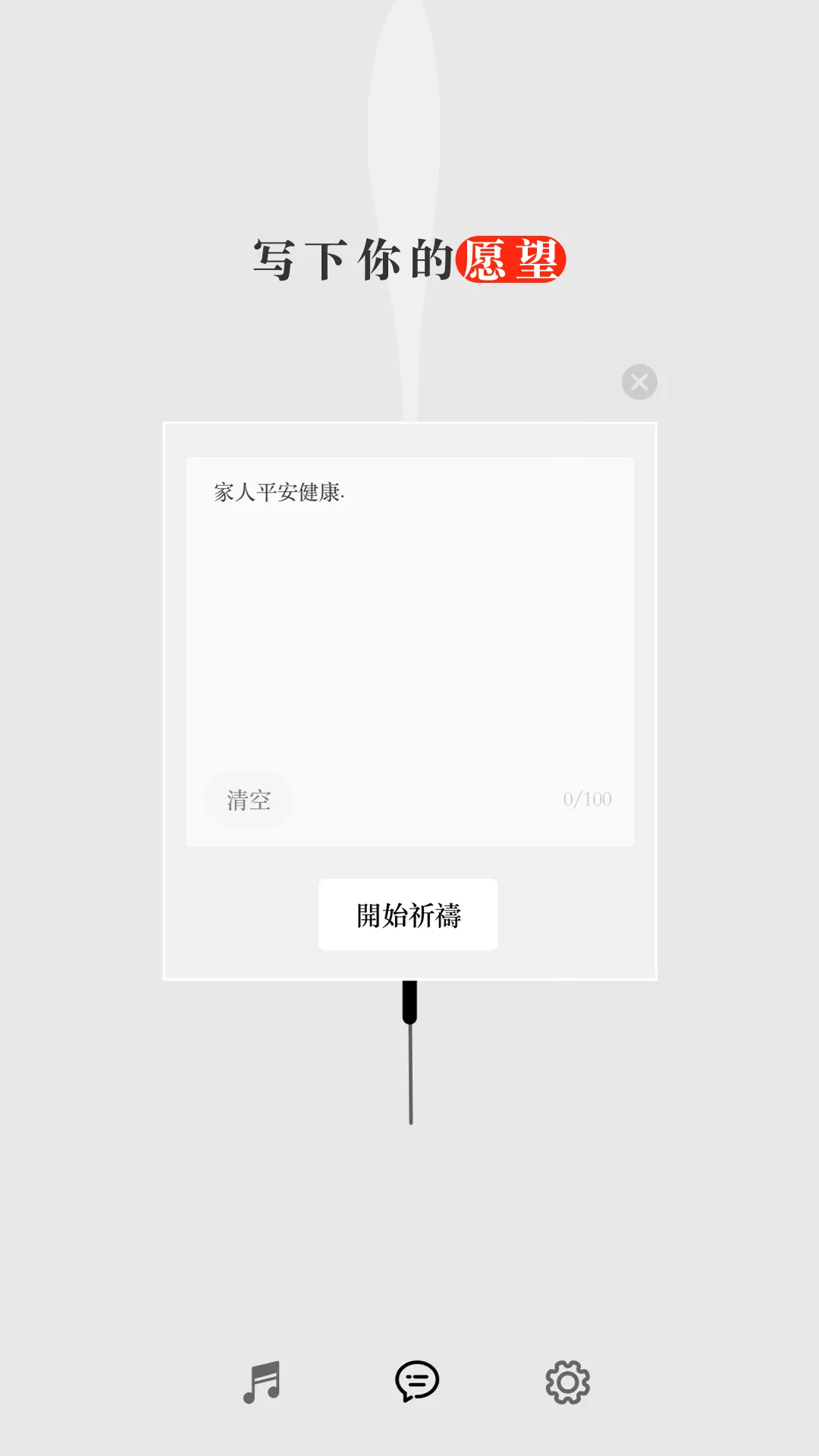
Task: Start praying with 開始祈禱 button
Action: (408, 915)
